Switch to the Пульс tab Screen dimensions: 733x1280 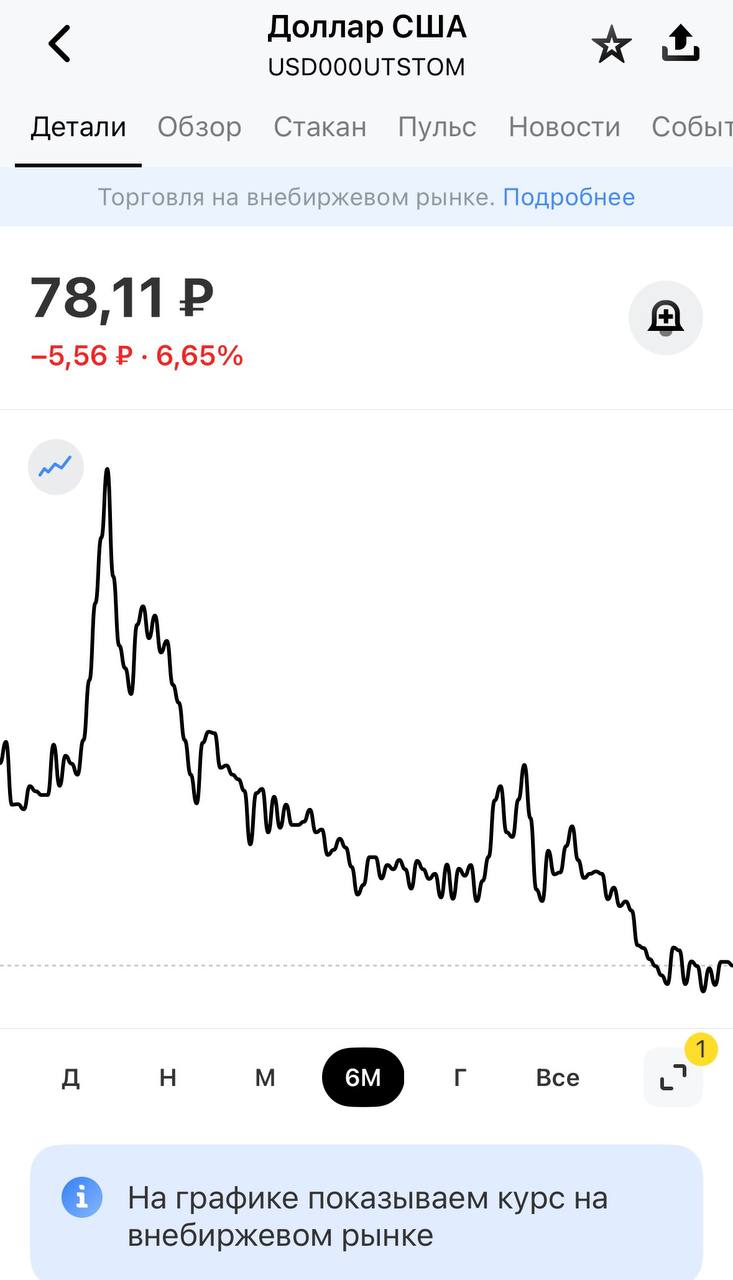[437, 127]
